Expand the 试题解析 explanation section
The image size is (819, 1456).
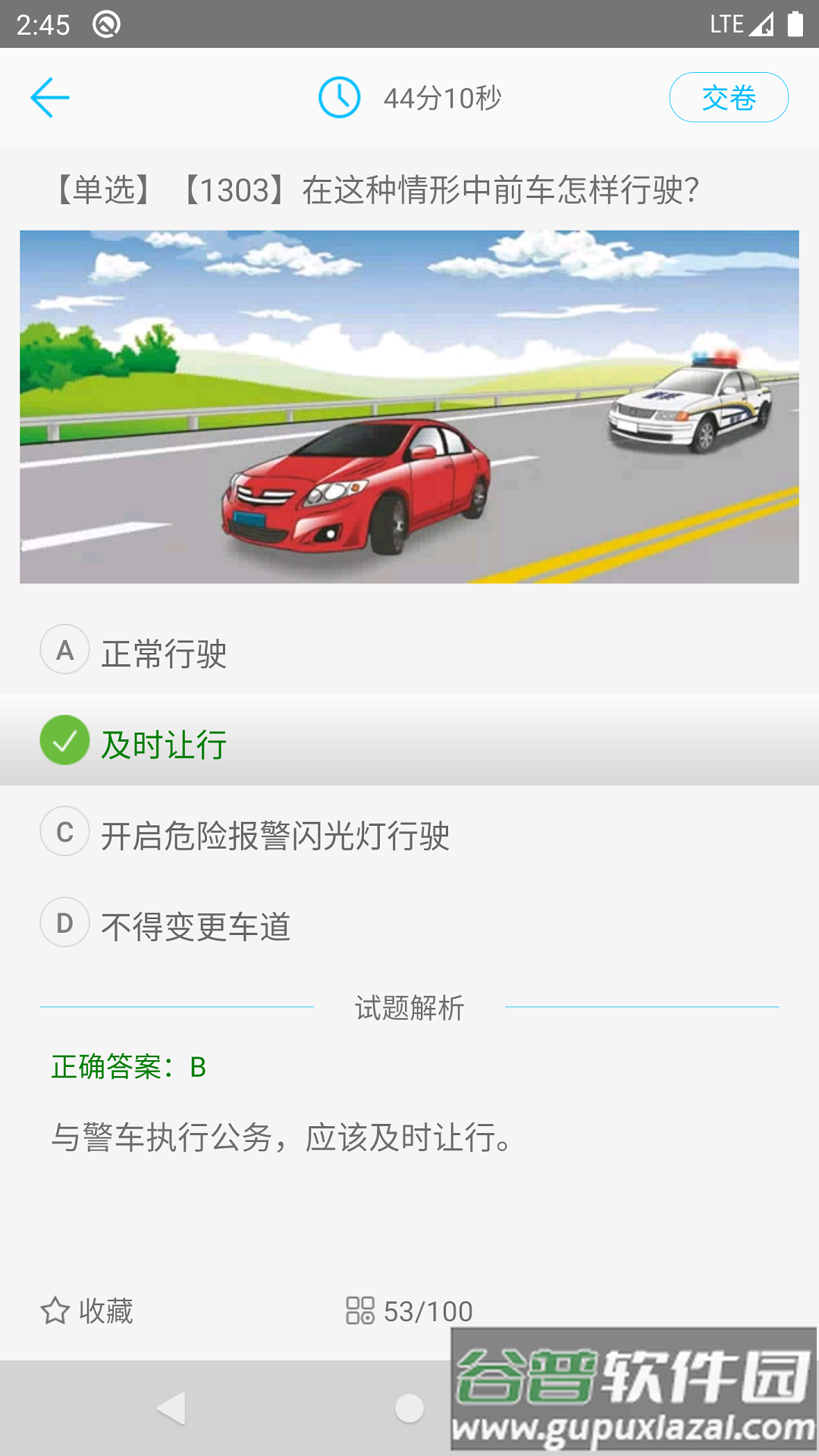point(409,1009)
